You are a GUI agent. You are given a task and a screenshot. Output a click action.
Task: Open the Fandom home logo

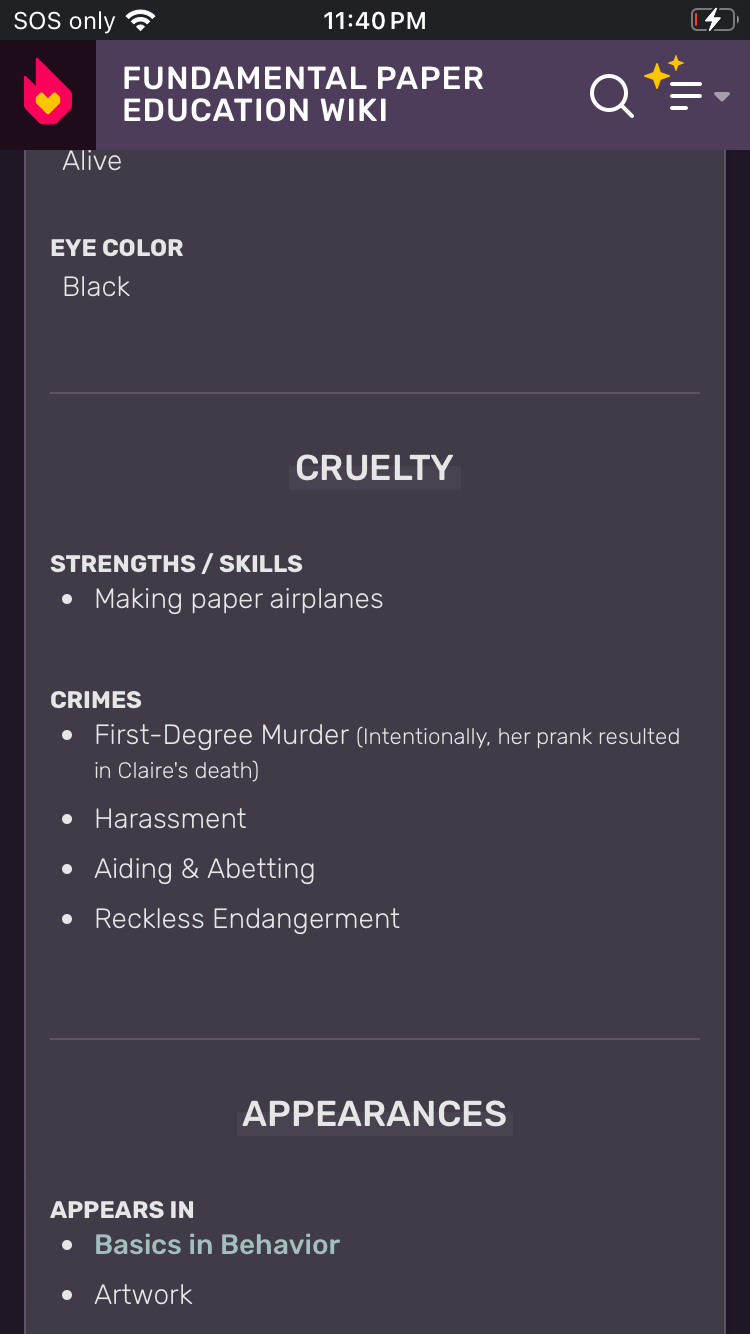pyautogui.click(x=47, y=94)
